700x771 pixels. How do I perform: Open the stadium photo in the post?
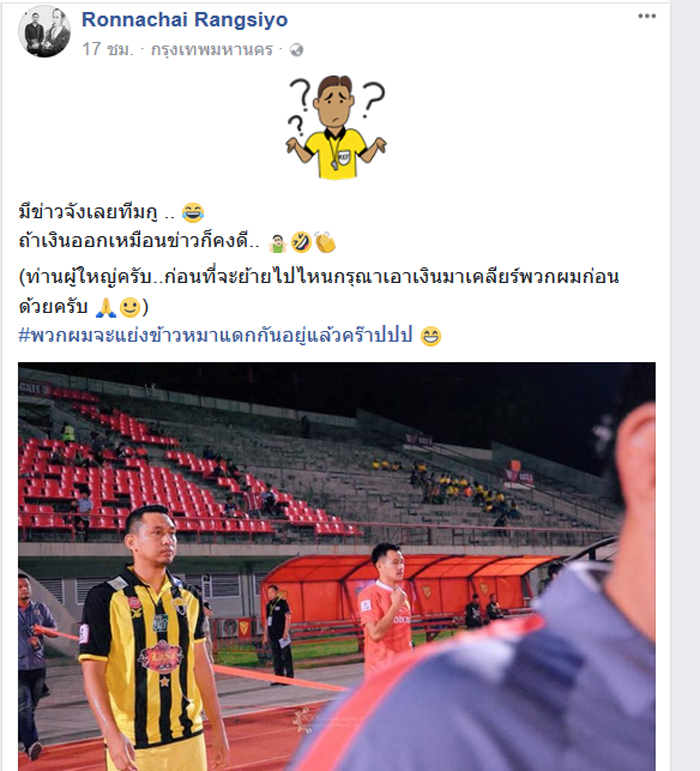[336, 565]
